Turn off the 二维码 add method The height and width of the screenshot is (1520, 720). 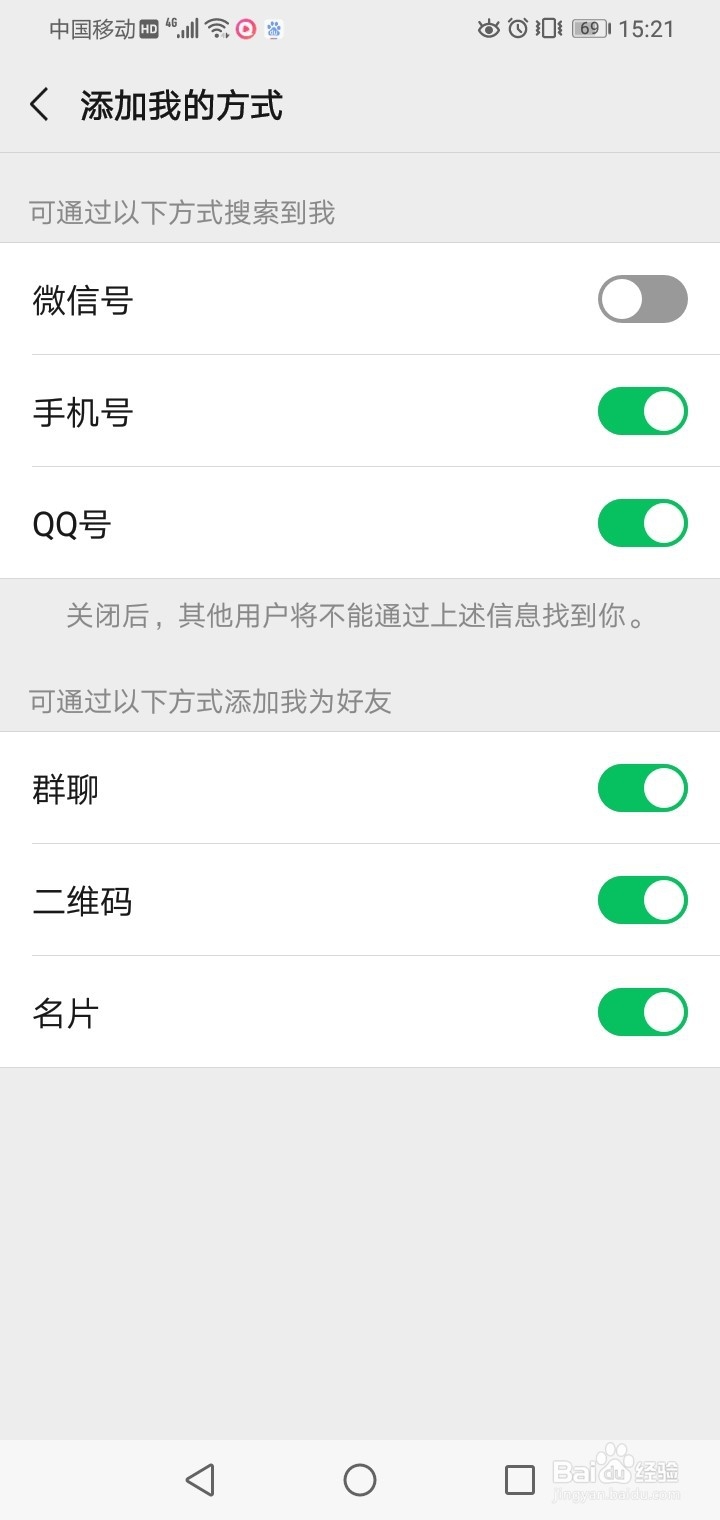pos(641,900)
